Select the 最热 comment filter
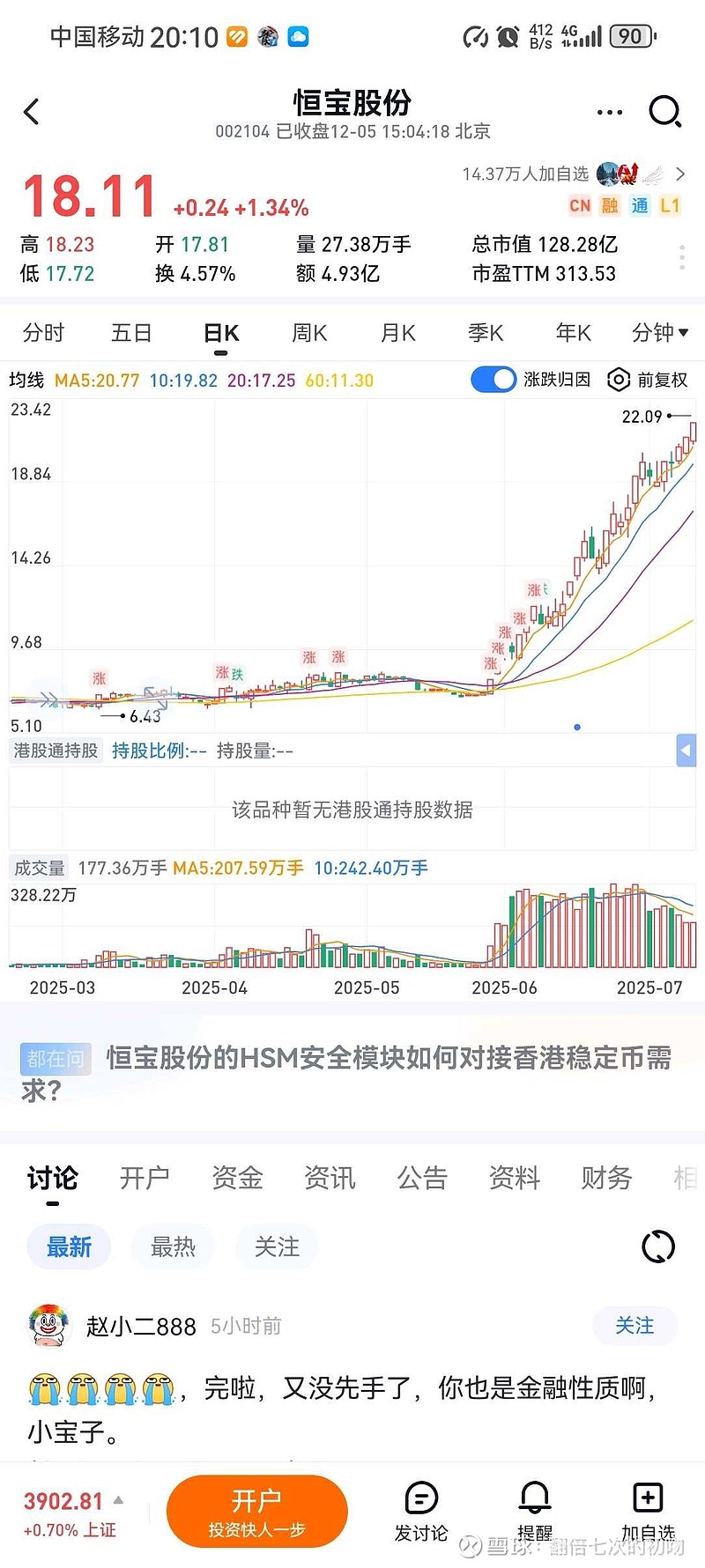This screenshot has height=1568, width=705. point(173,1246)
